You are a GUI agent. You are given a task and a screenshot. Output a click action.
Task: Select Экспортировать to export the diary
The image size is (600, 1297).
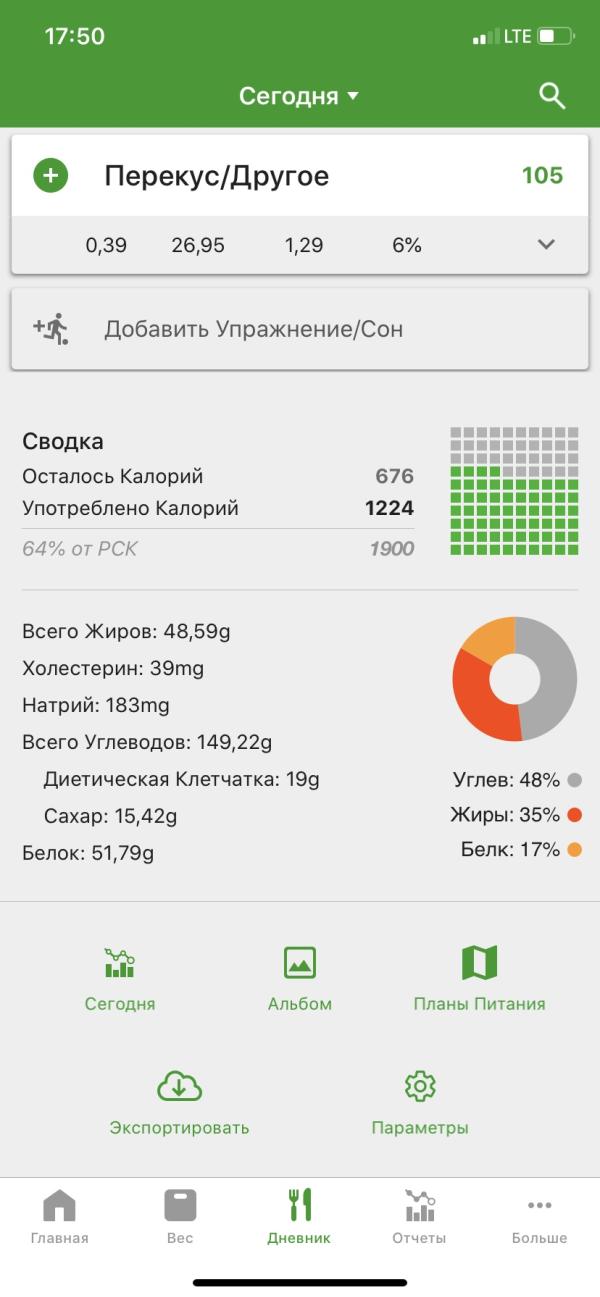180,1103
